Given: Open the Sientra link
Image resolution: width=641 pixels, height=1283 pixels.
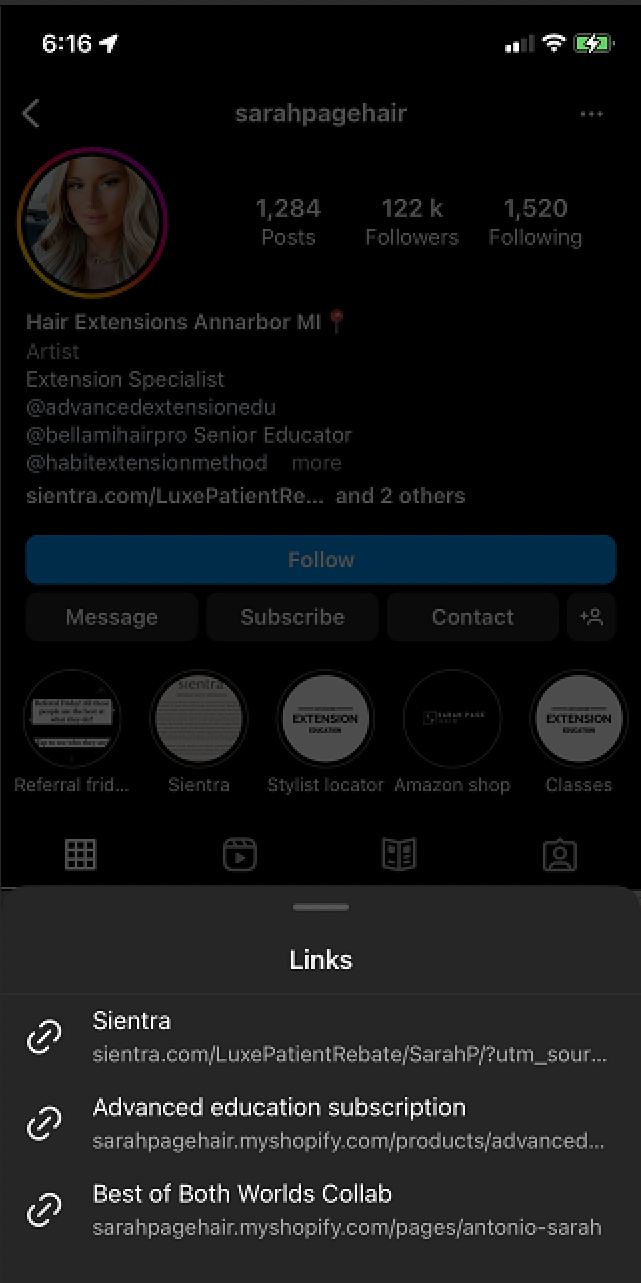Looking at the screenshot, I should (x=320, y=1037).
